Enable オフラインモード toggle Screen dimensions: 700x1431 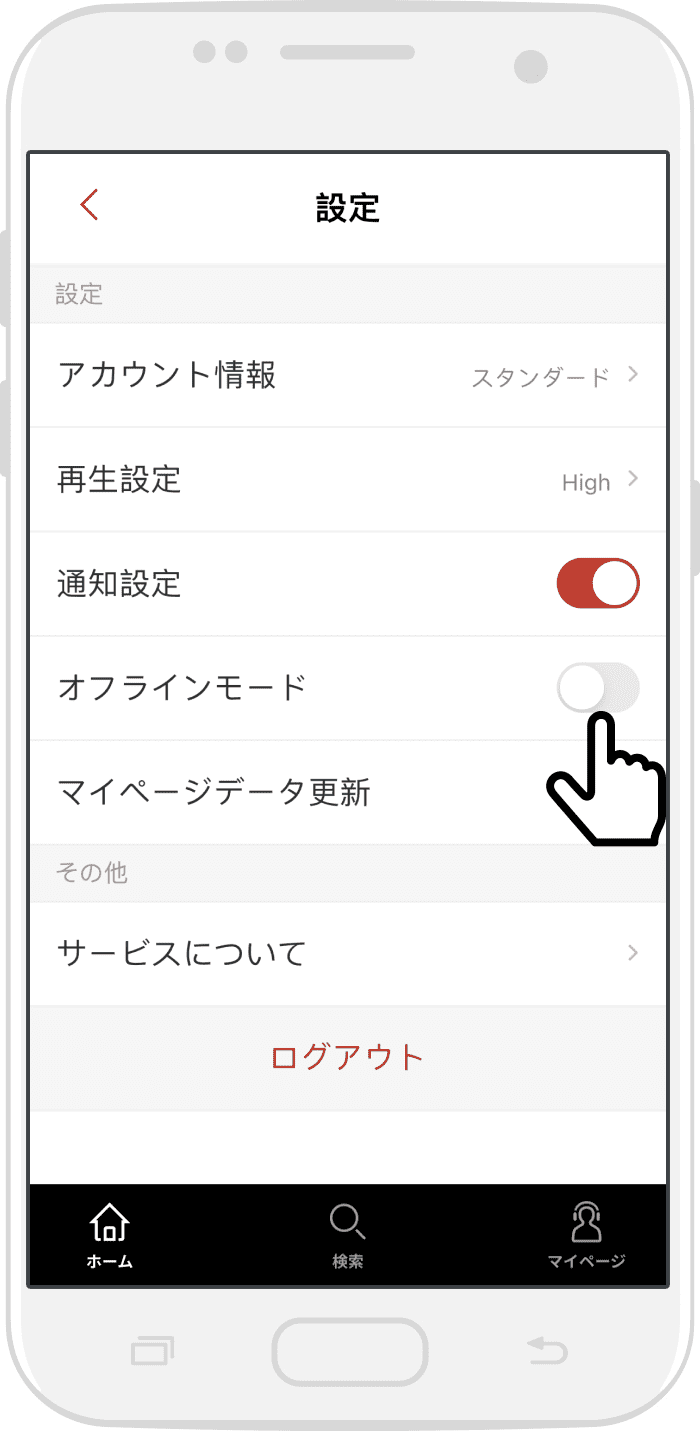pyautogui.click(x=597, y=688)
